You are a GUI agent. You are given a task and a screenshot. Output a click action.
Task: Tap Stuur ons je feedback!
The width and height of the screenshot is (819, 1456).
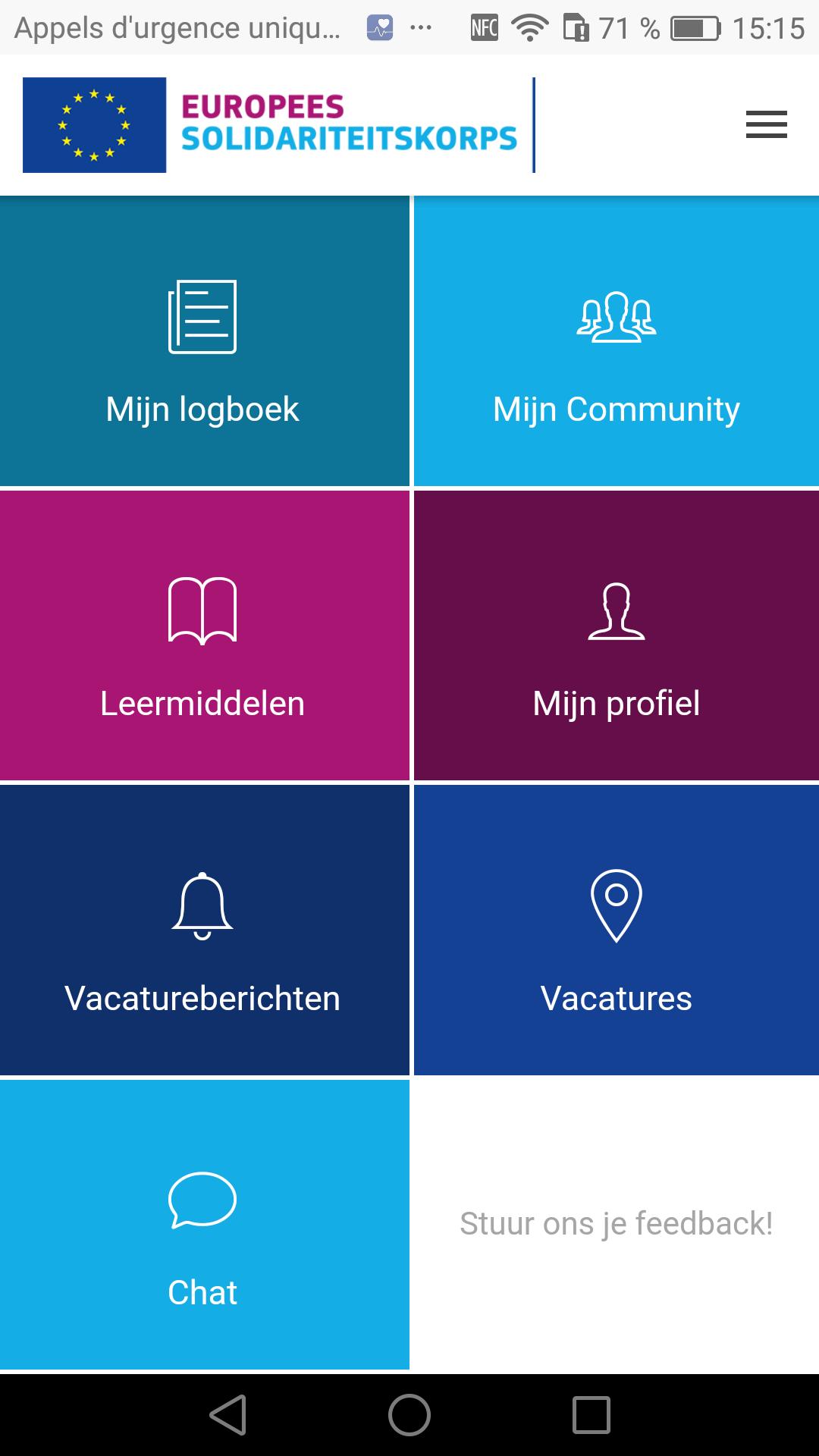click(x=617, y=1223)
